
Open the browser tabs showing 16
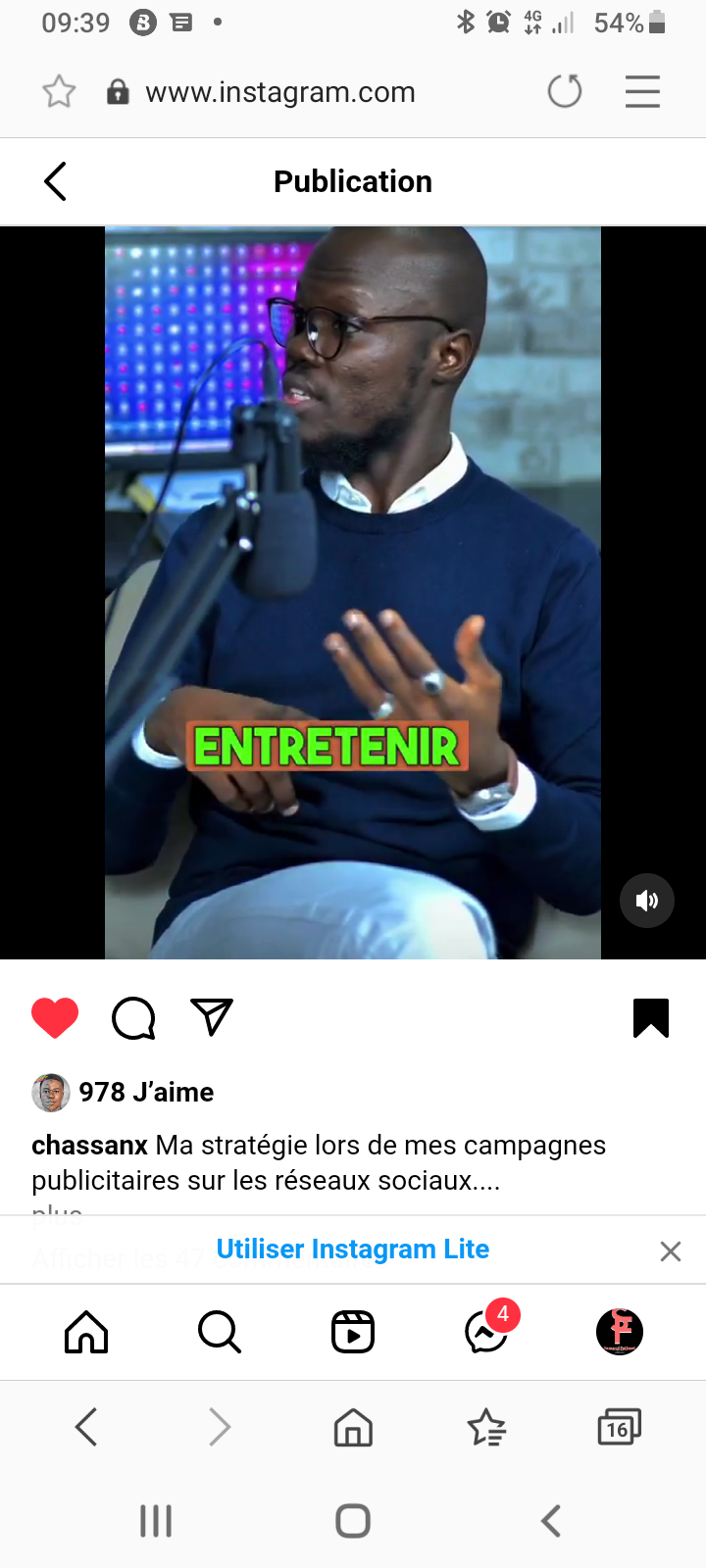tap(619, 1427)
